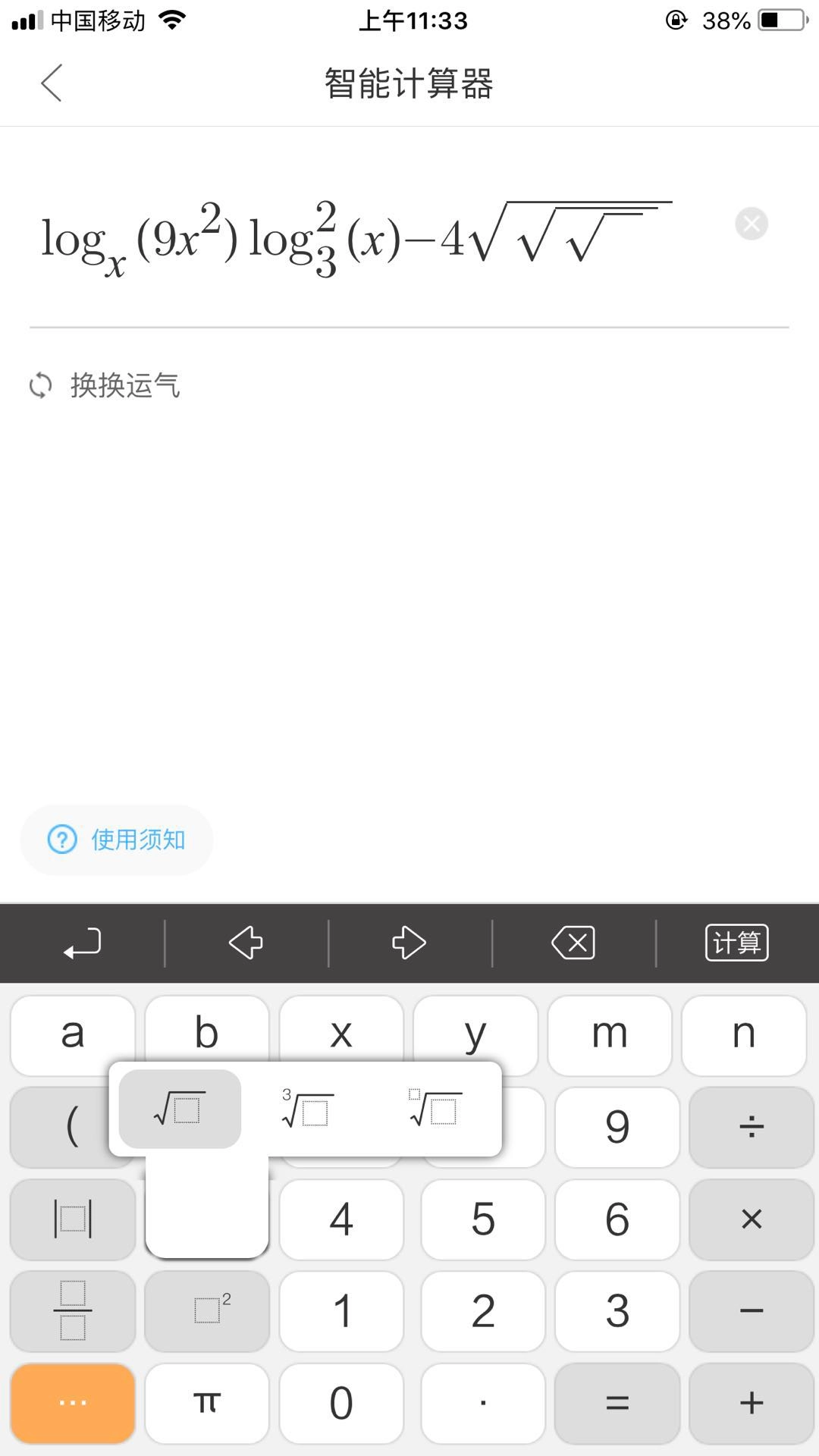
Task: Insert a cube root symbol
Action: point(307,1109)
